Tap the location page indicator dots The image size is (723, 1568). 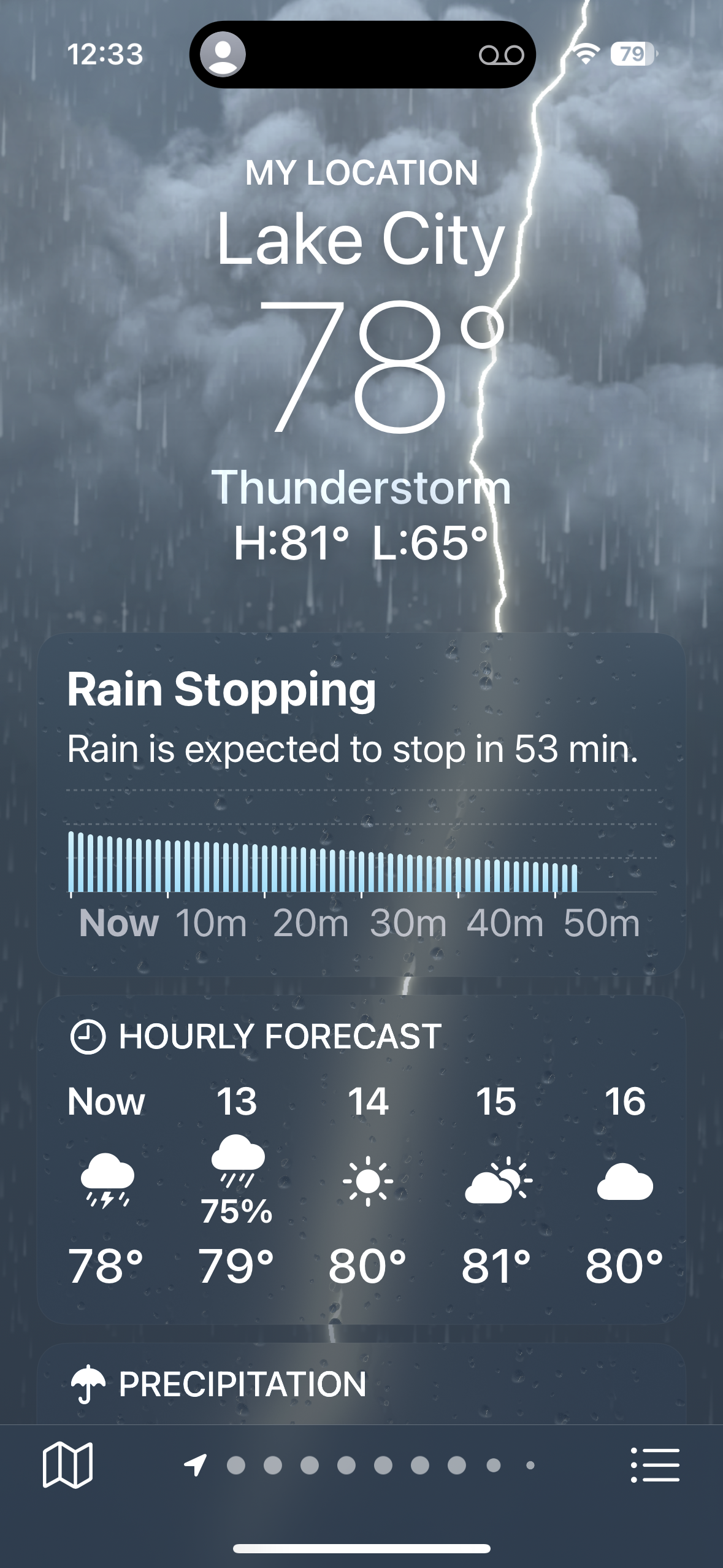pos(362,1466)
